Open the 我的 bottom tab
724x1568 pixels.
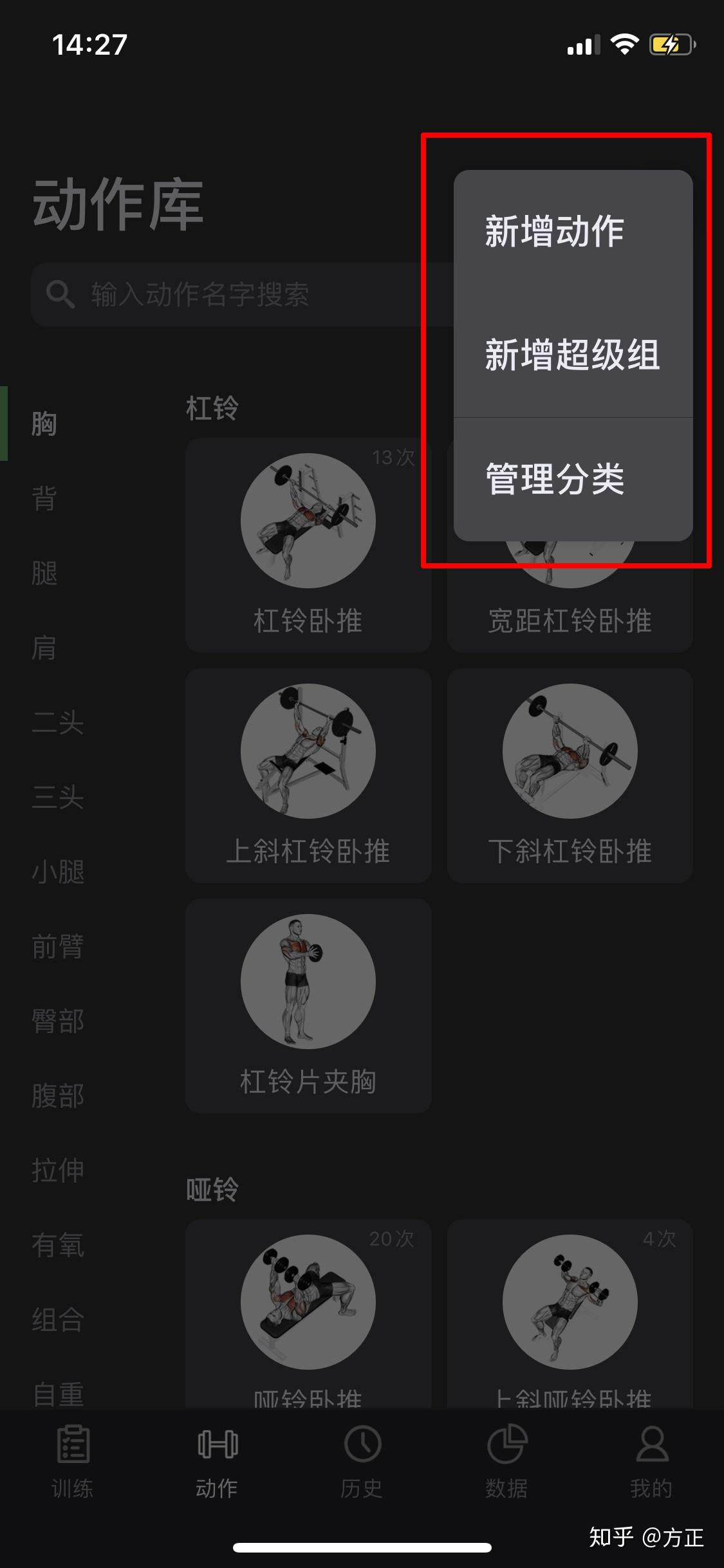(651, 1462)
